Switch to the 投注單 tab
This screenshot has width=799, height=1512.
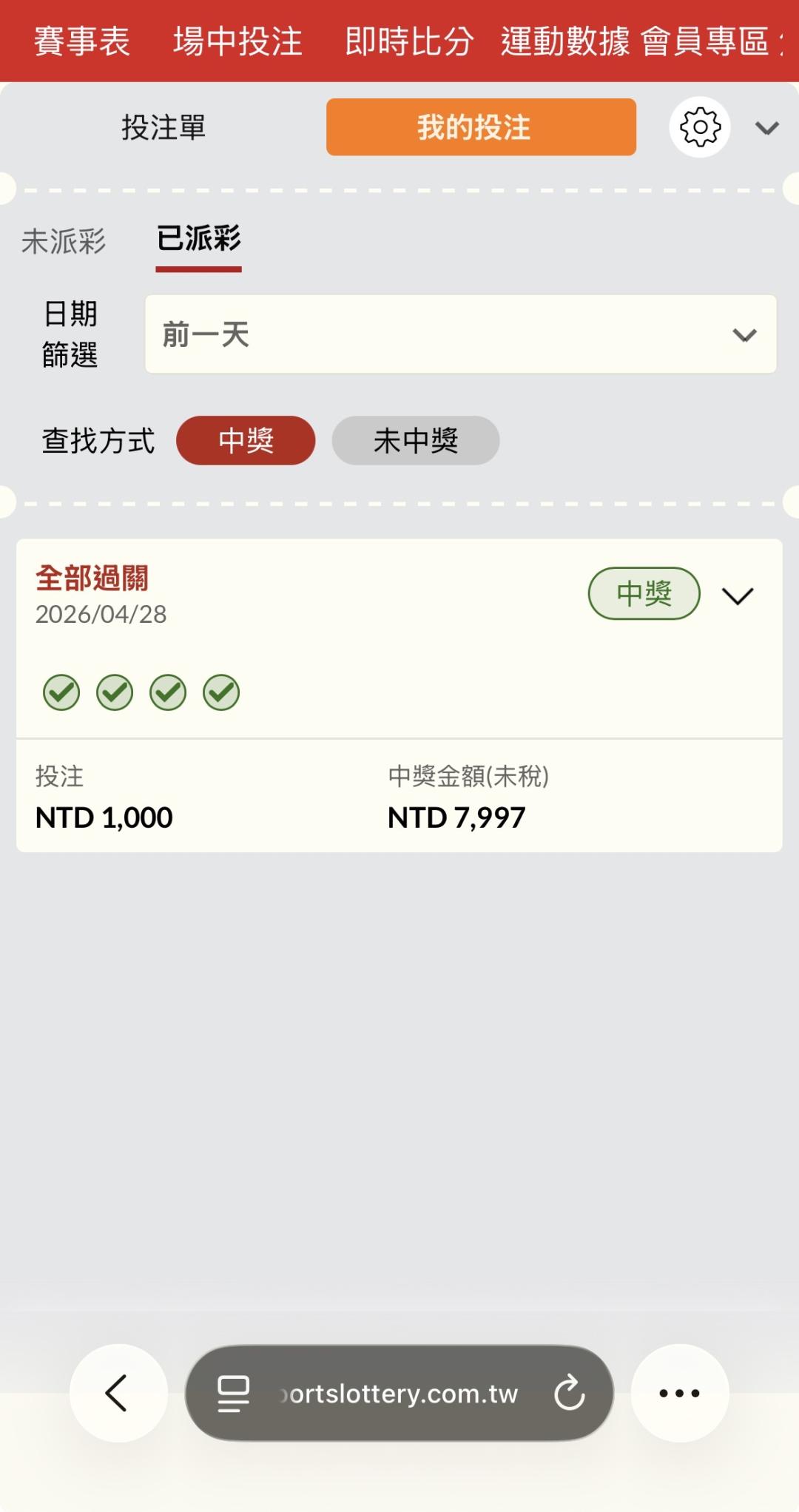(163, 127)
